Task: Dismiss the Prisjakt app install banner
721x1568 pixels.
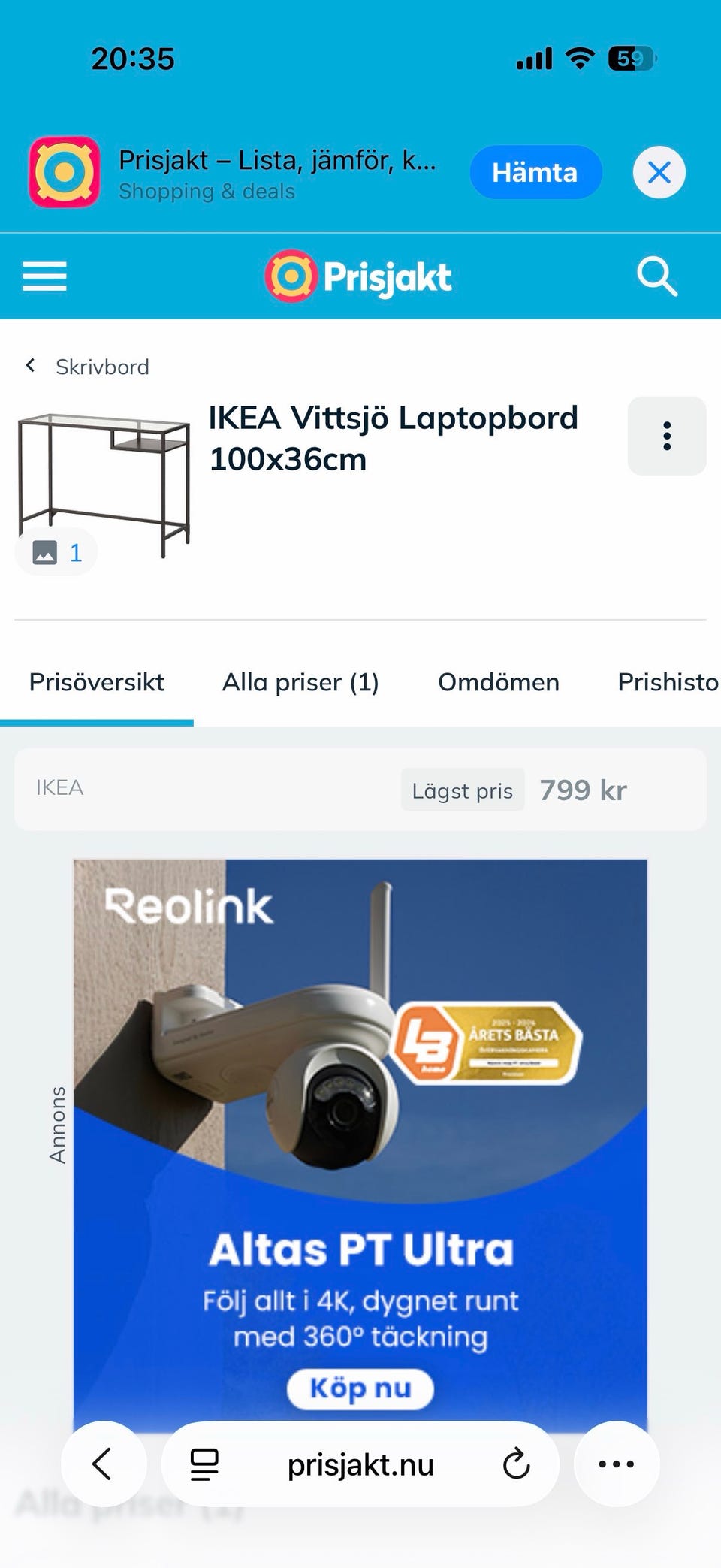Action: coord(659,172)
